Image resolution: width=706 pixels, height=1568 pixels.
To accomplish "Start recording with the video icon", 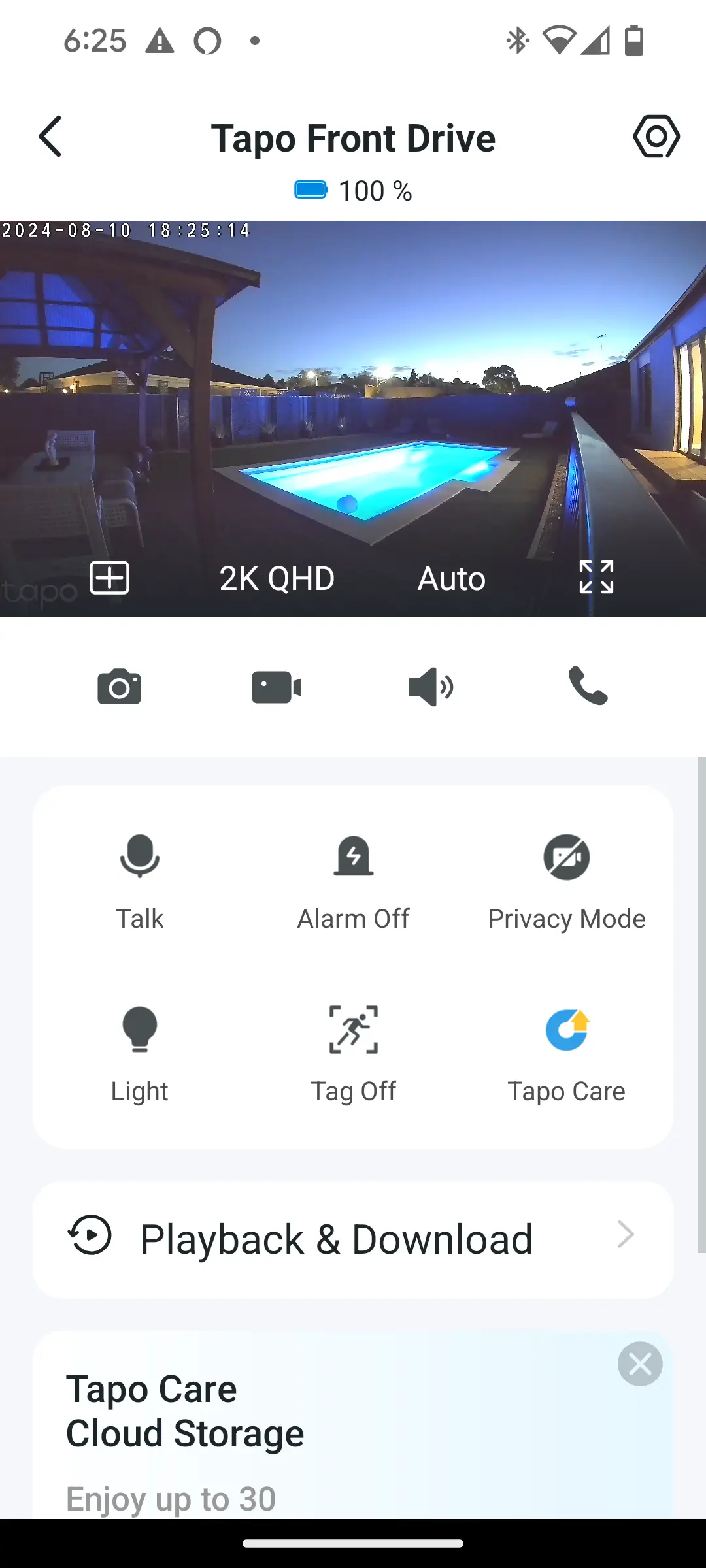I will pyautogui.click(x=276, y=687).
